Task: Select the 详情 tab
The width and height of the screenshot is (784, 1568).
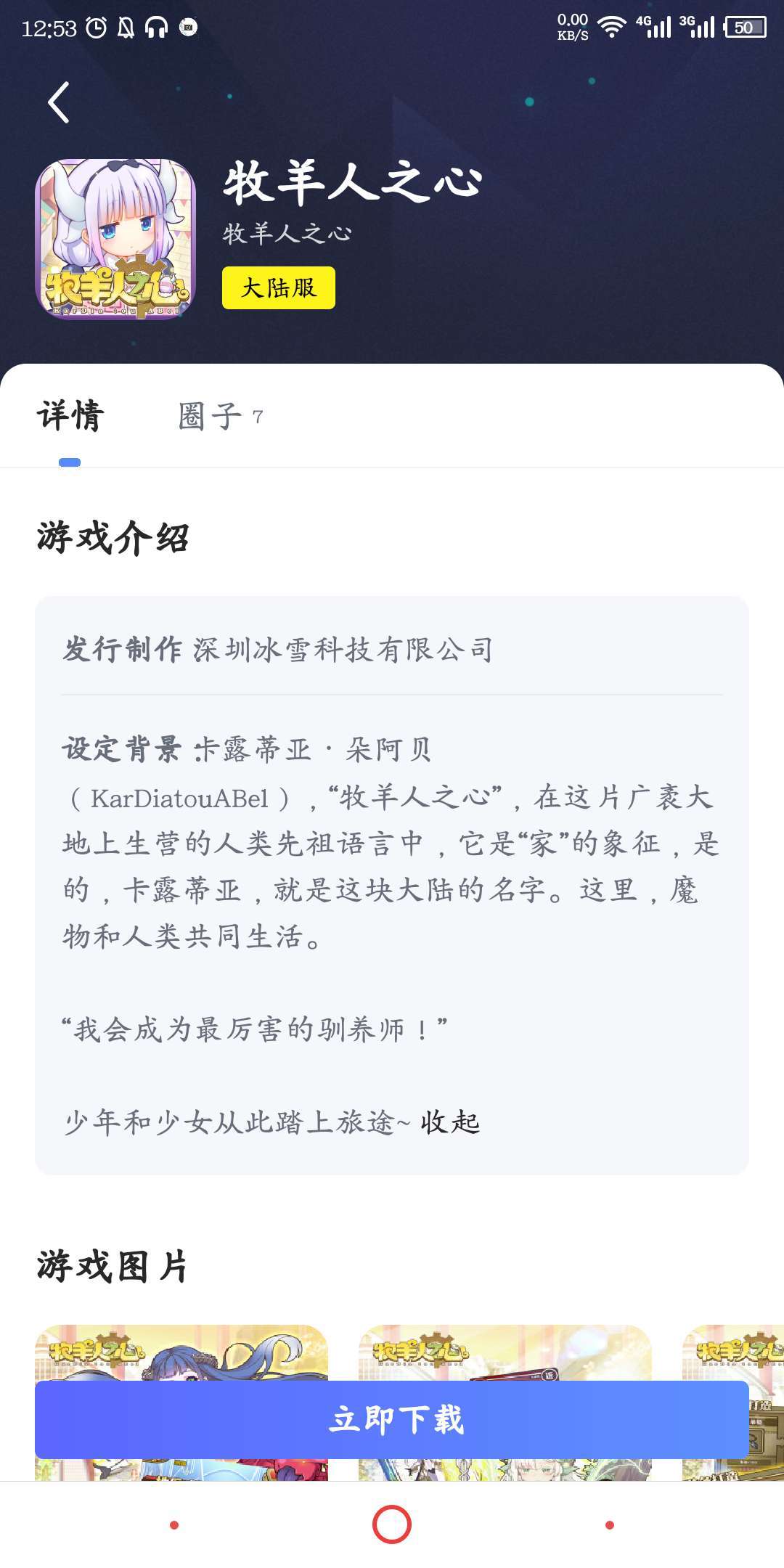Action: (70, 417)
